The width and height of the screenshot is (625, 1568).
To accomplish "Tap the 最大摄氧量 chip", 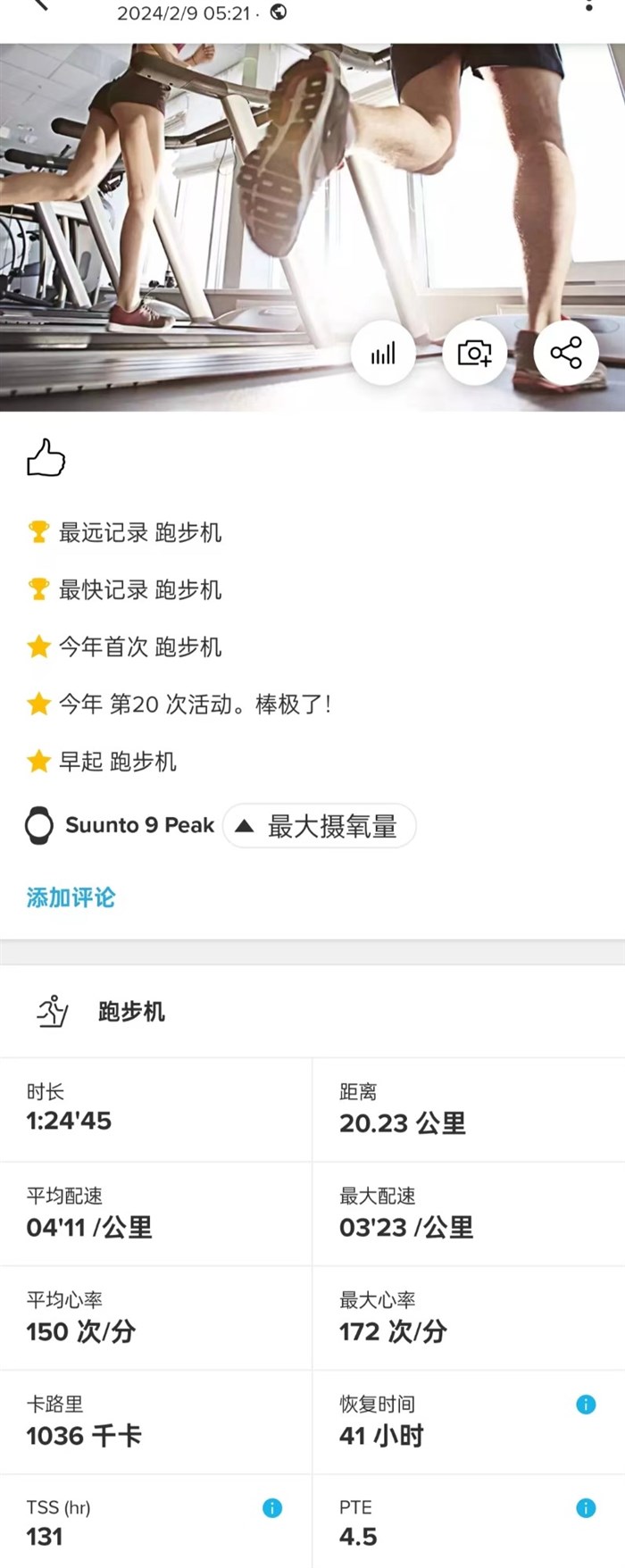I will [319, 826].
